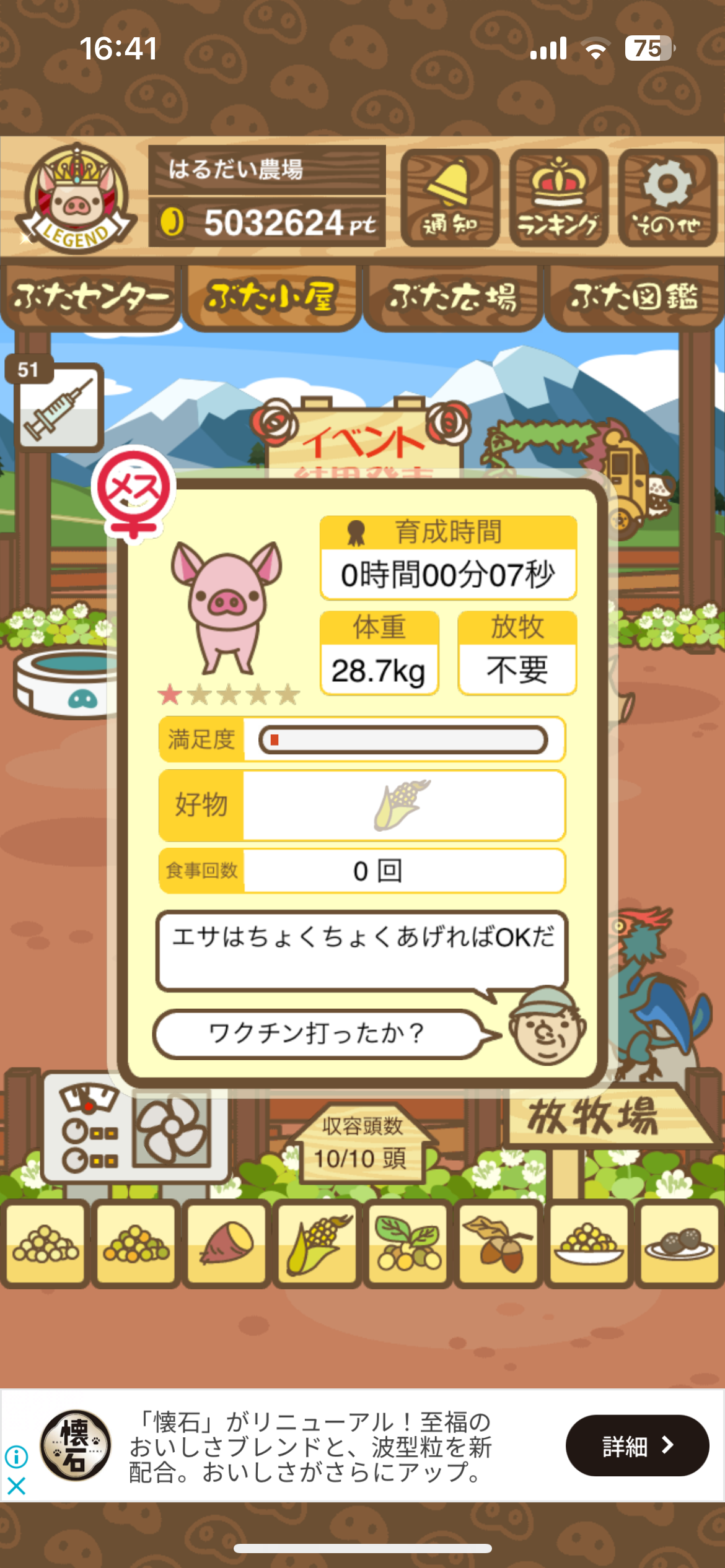Open the 詳細 ad details button
This screenshot has width=725, height=1568.
click(x=636, y=1445)
